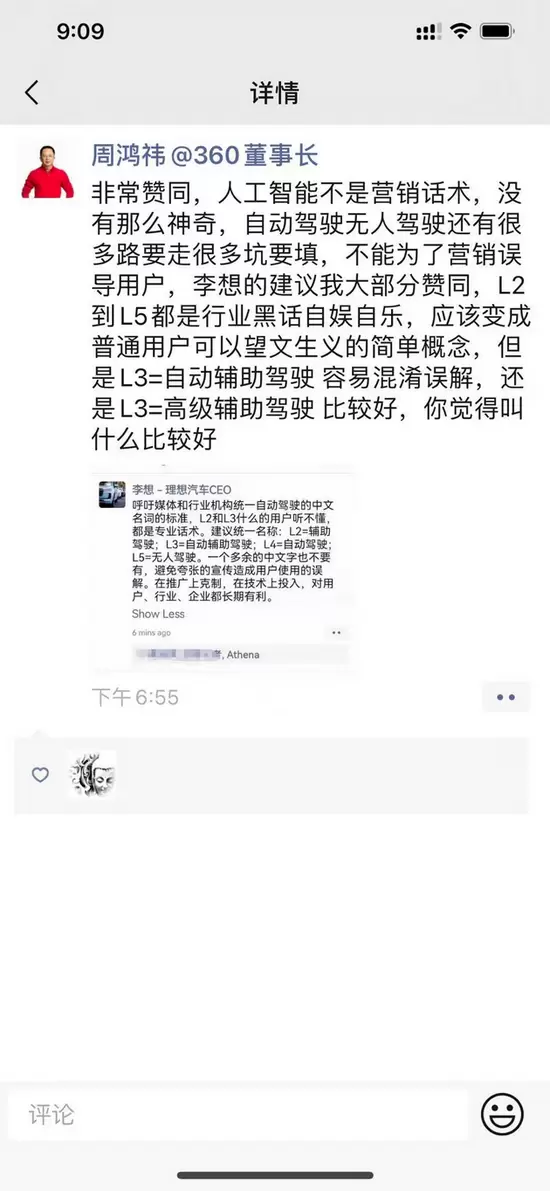Open 周鸿祎's profile picture

(x=47, y=172)
